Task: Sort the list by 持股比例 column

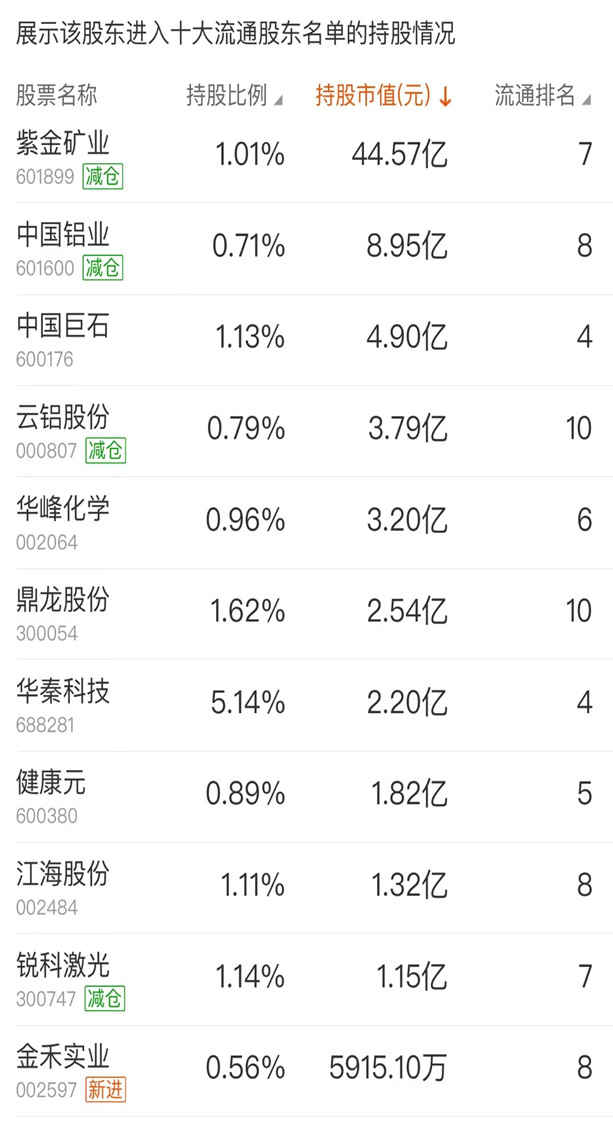Action: coord(234,96)
